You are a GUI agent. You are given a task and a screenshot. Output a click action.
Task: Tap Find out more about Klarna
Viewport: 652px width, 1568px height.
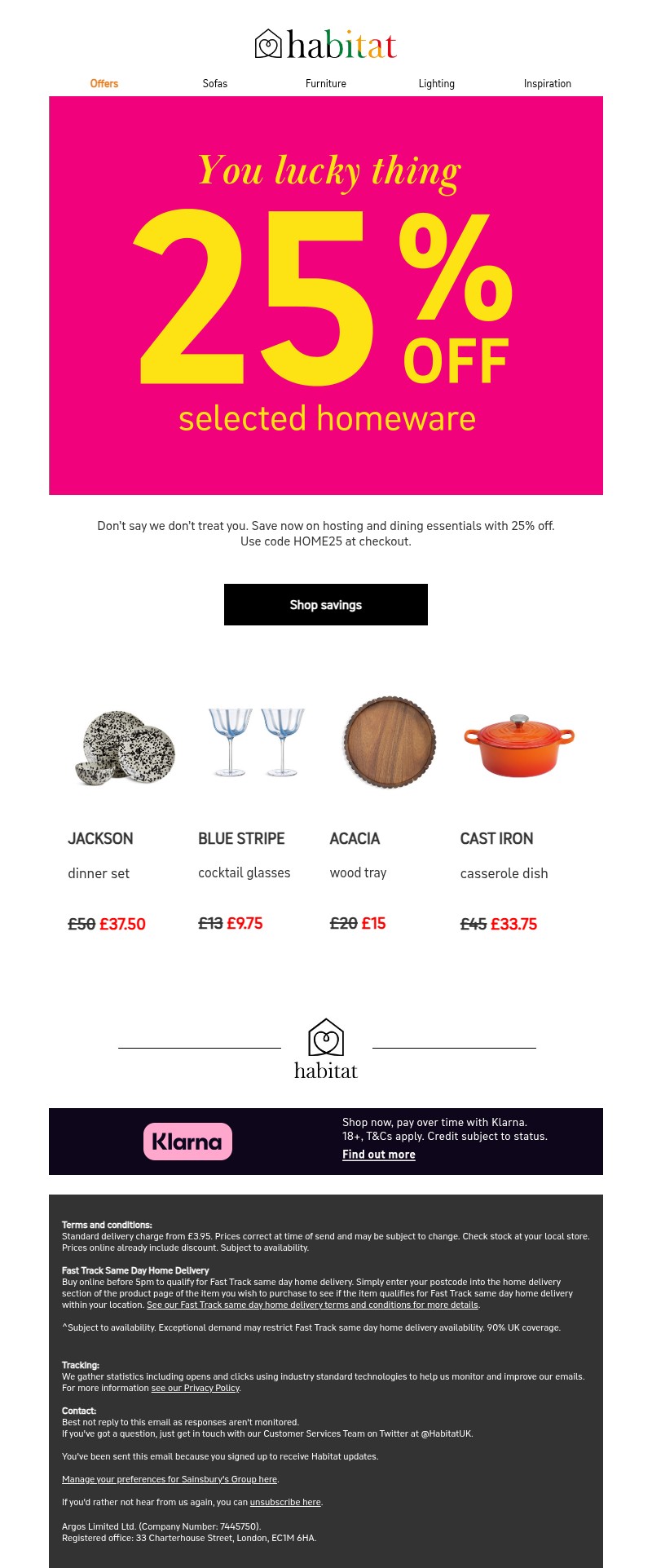[x=379, y=1155]
